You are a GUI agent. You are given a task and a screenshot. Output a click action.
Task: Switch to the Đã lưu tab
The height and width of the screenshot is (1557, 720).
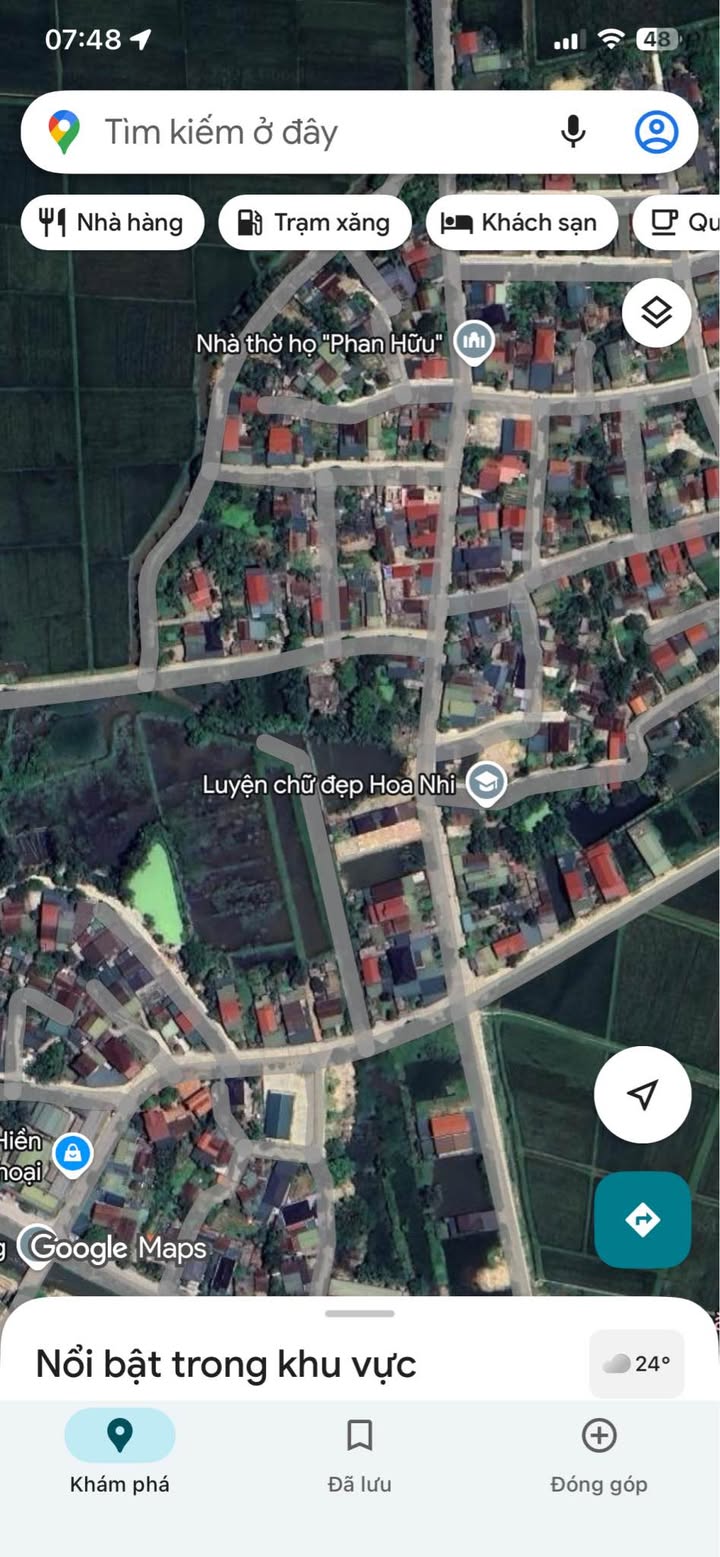(x=360, y=1455)
